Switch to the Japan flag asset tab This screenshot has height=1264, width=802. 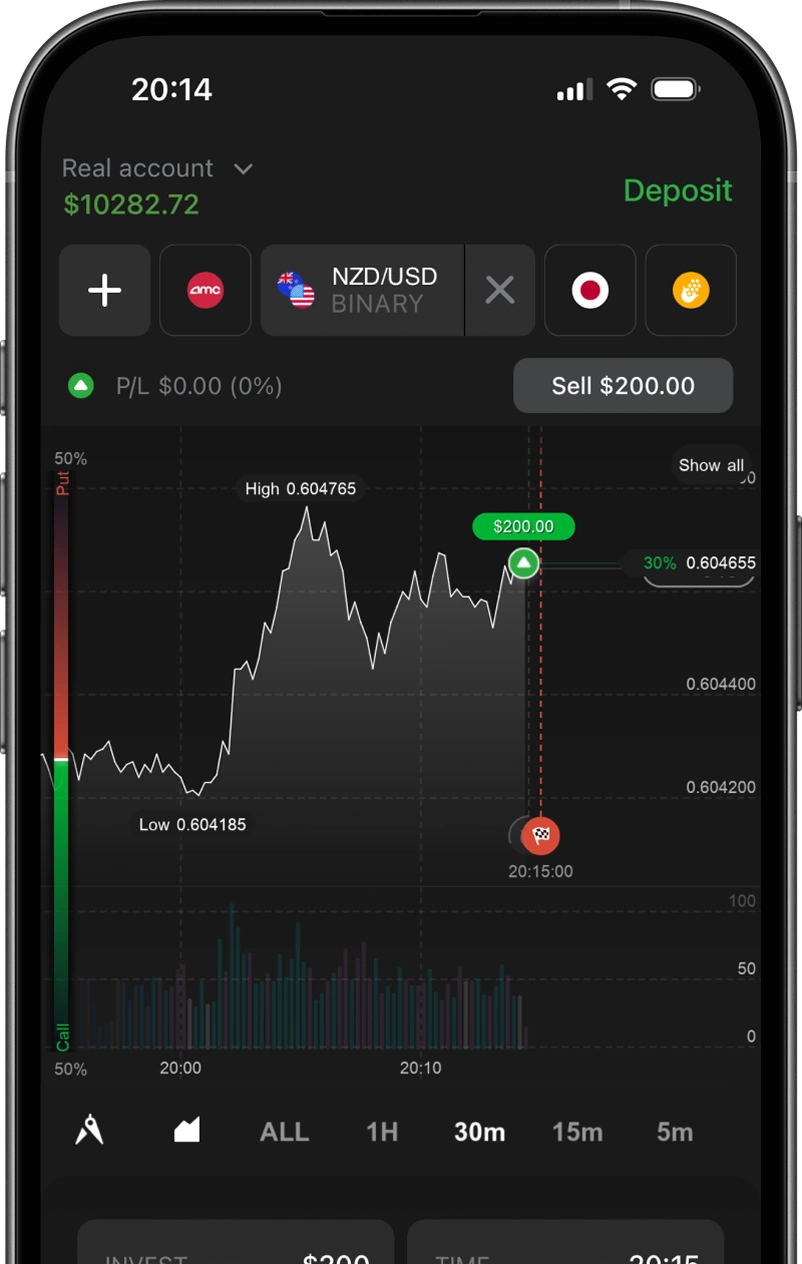(x=590, y=290)
